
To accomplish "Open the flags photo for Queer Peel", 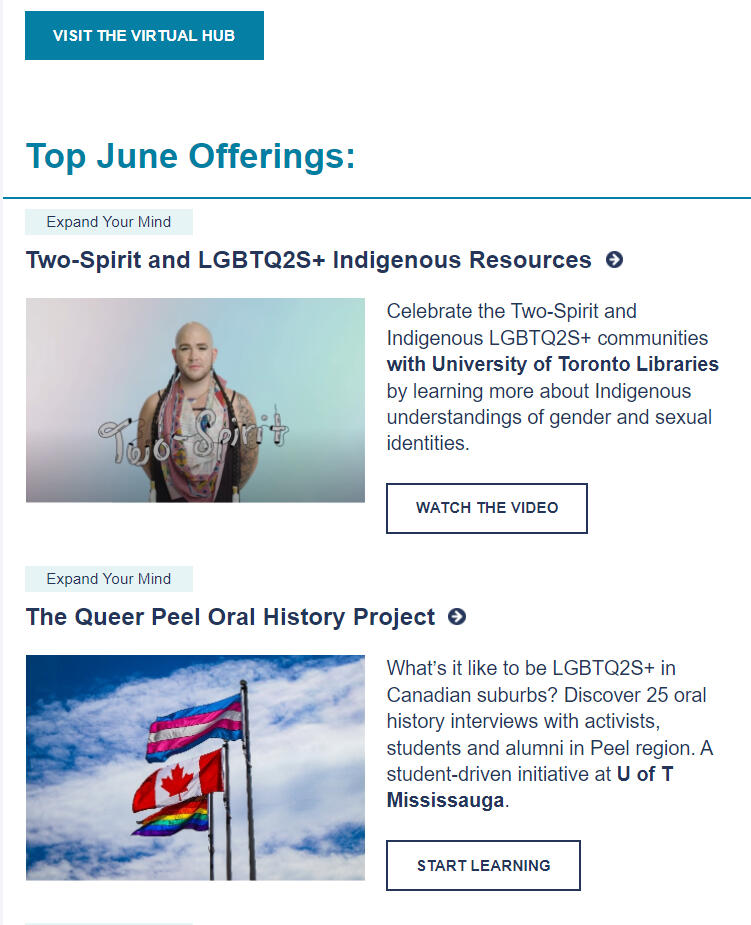I will coord(195,767).
